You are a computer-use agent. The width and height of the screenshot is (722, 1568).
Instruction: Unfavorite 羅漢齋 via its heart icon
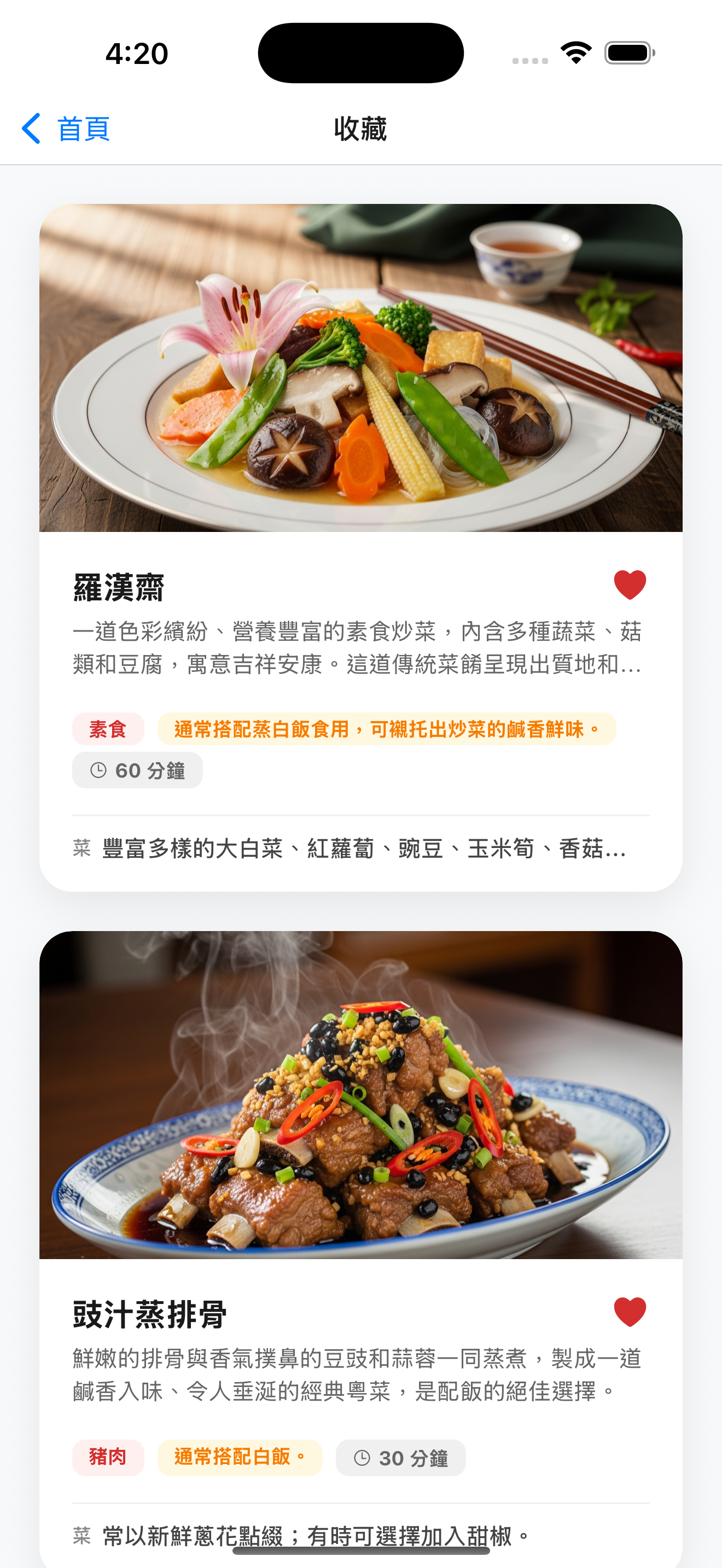[630, 585]
